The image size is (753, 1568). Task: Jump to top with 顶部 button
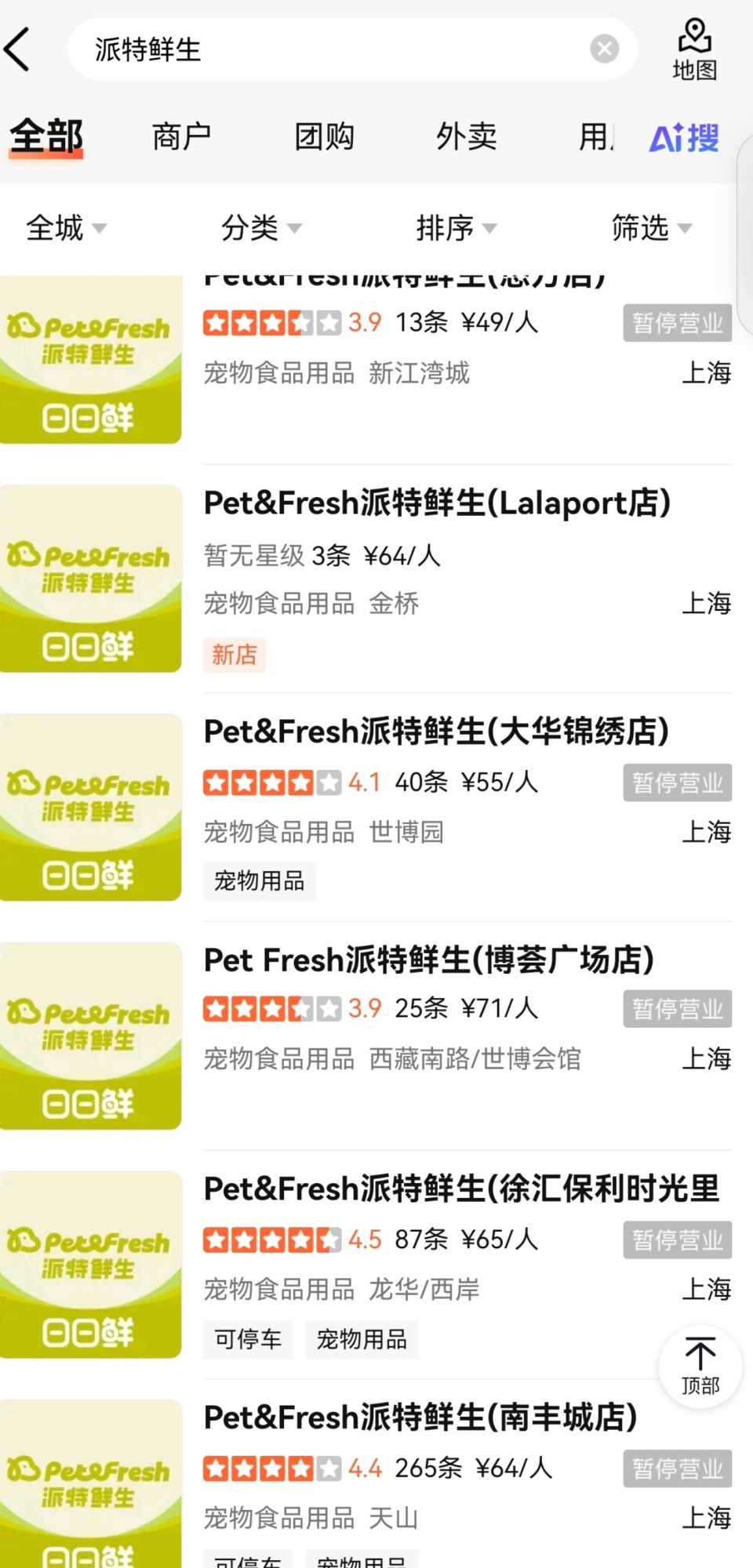[x=700, y=1366]
